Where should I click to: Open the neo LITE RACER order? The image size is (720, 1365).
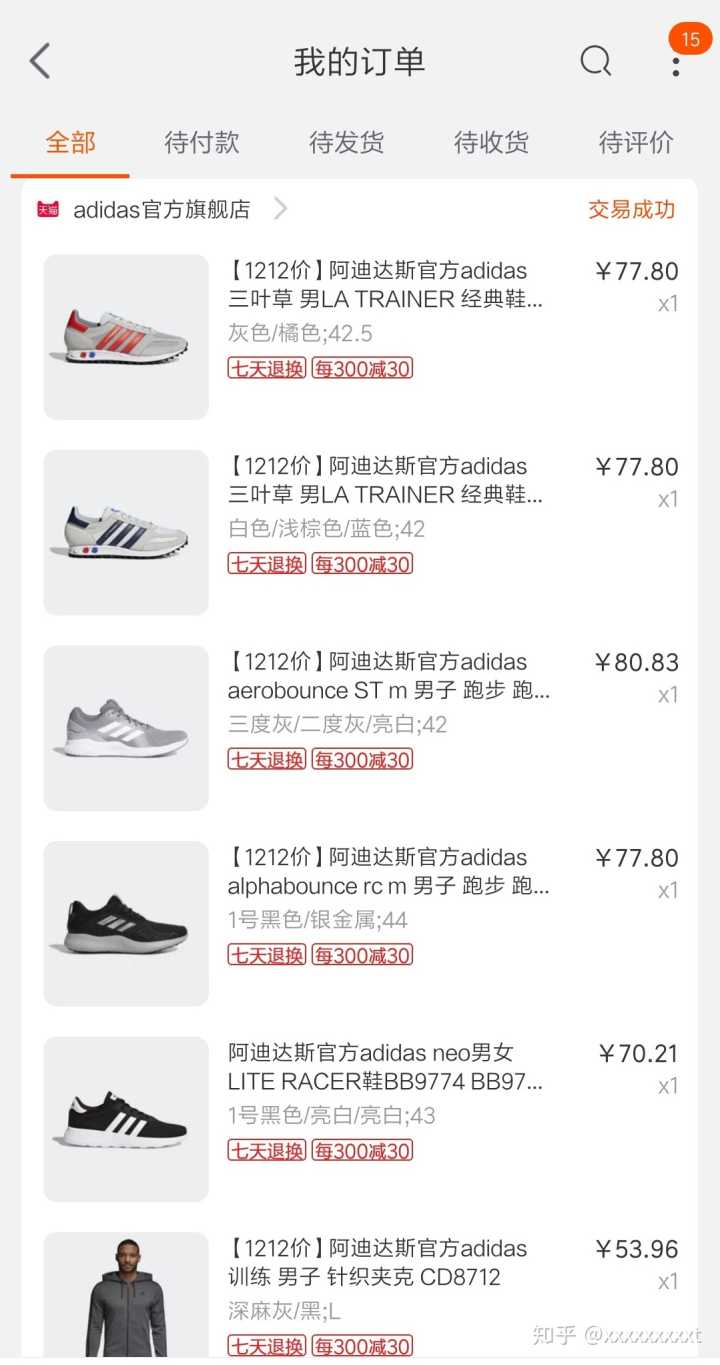click(x=385, y=1081)
